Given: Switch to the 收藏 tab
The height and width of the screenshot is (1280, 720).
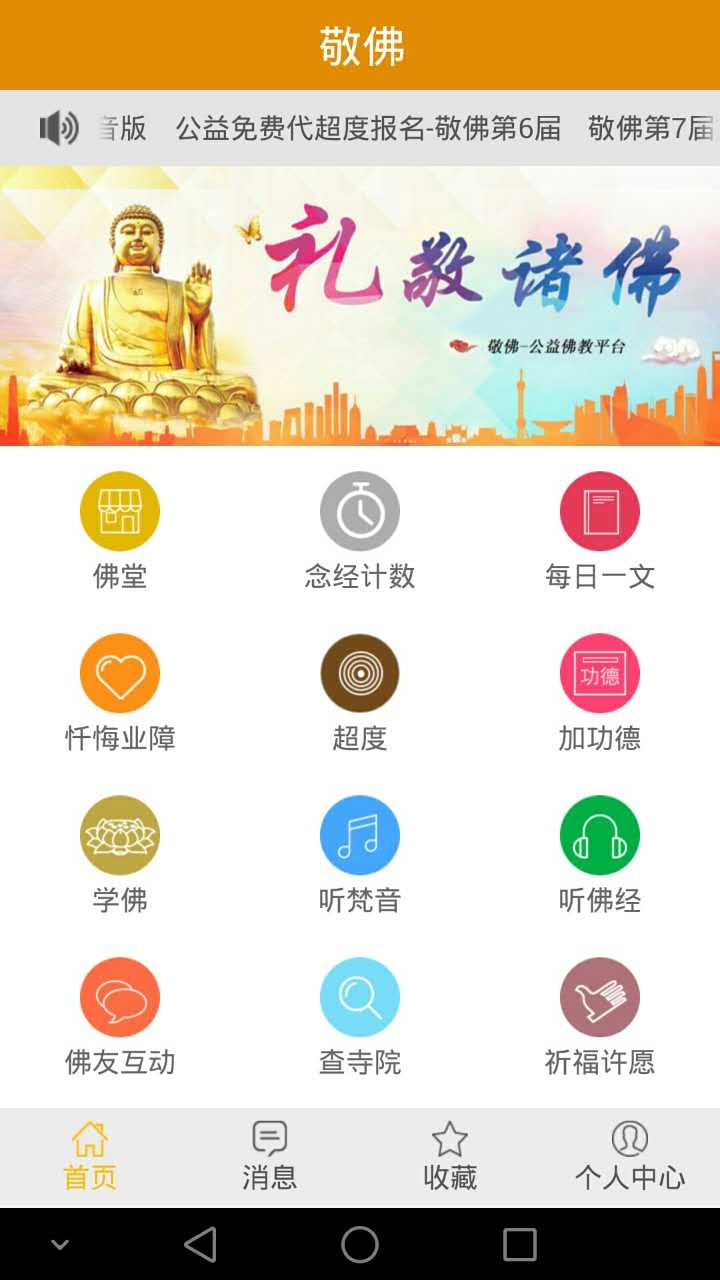Looking at the screenshot, I should [450, 1157].
